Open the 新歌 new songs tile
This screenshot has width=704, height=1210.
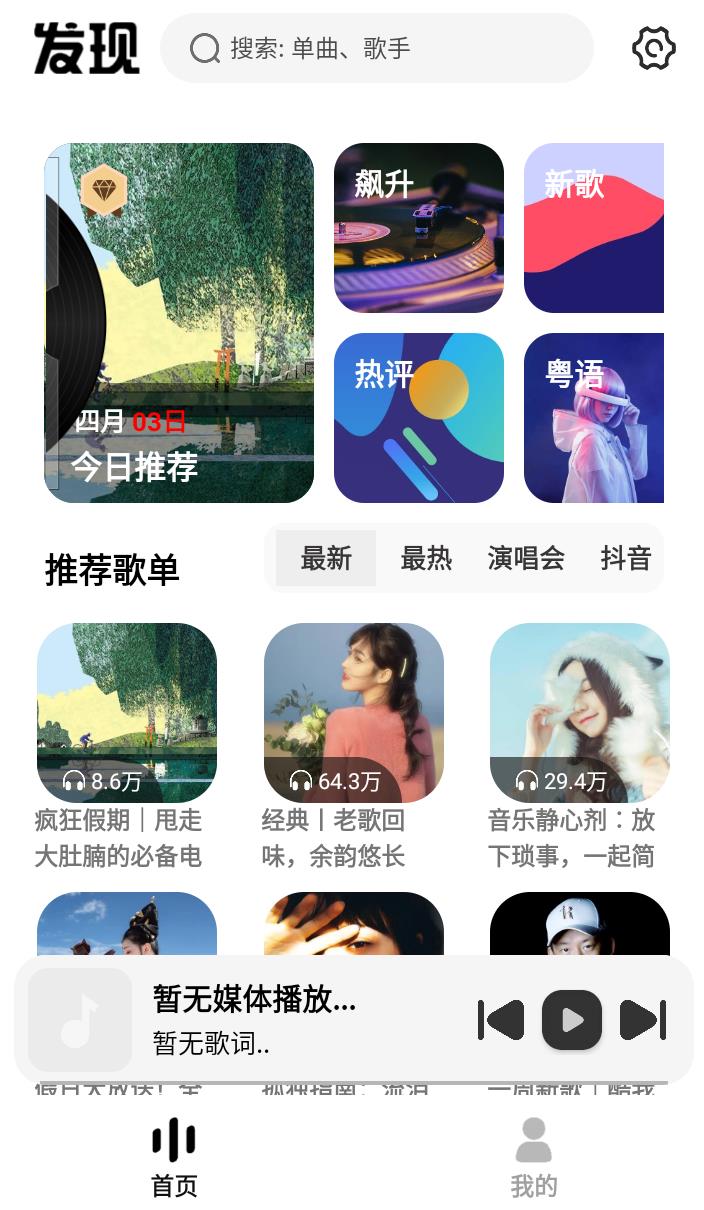coord(594,228)
